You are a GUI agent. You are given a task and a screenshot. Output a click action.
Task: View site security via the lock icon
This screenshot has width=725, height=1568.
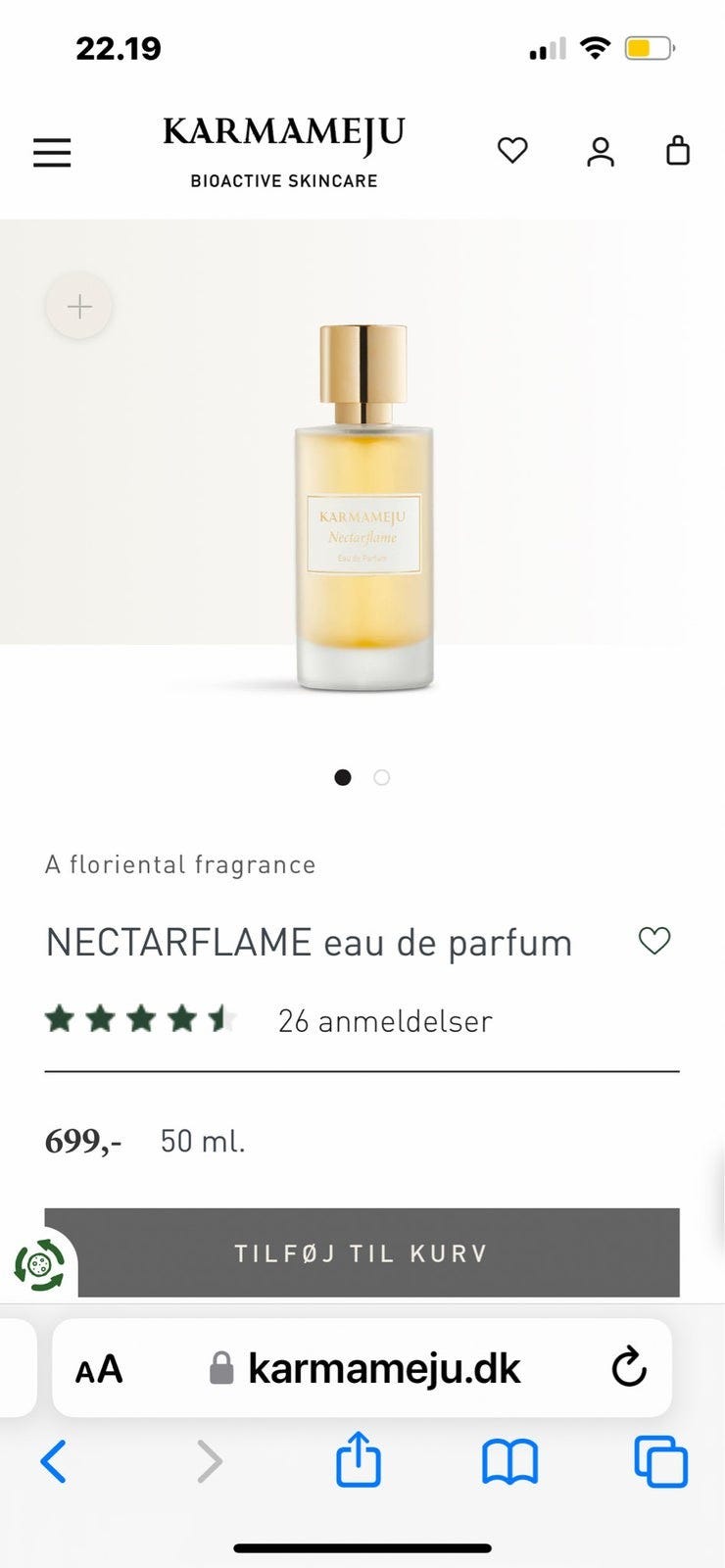[x=220, y=1367]
